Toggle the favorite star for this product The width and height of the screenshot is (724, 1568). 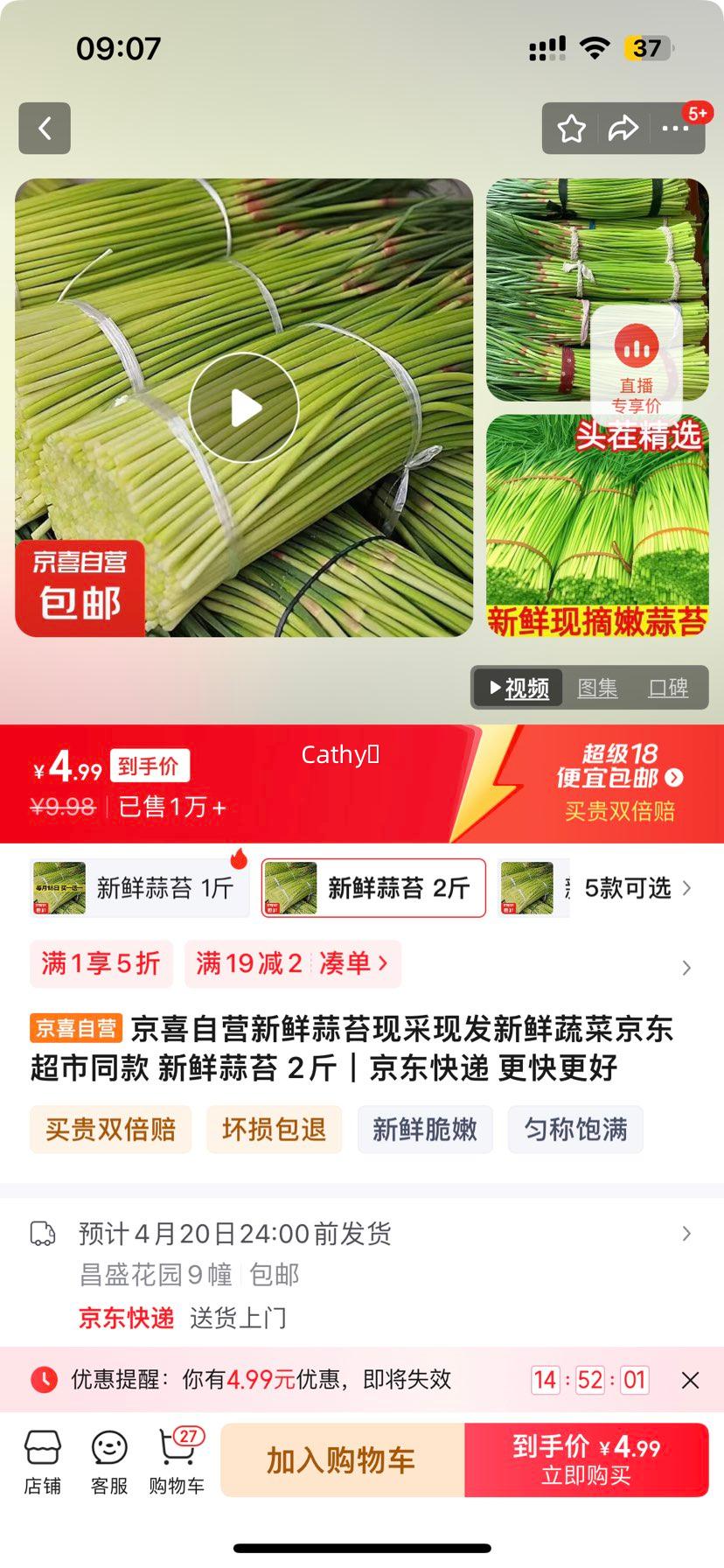[x=573, y=128]
